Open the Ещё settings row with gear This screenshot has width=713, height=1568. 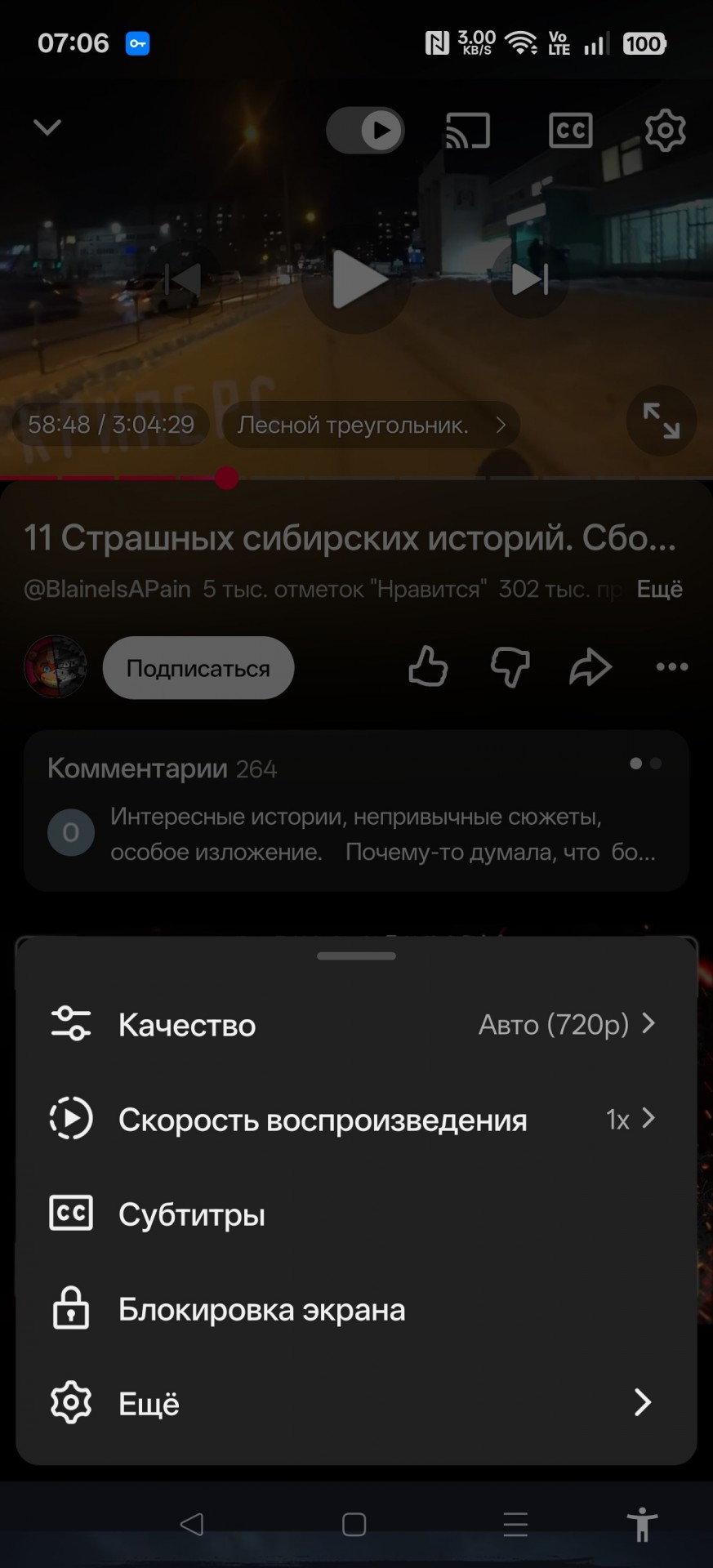(356, 1403)
